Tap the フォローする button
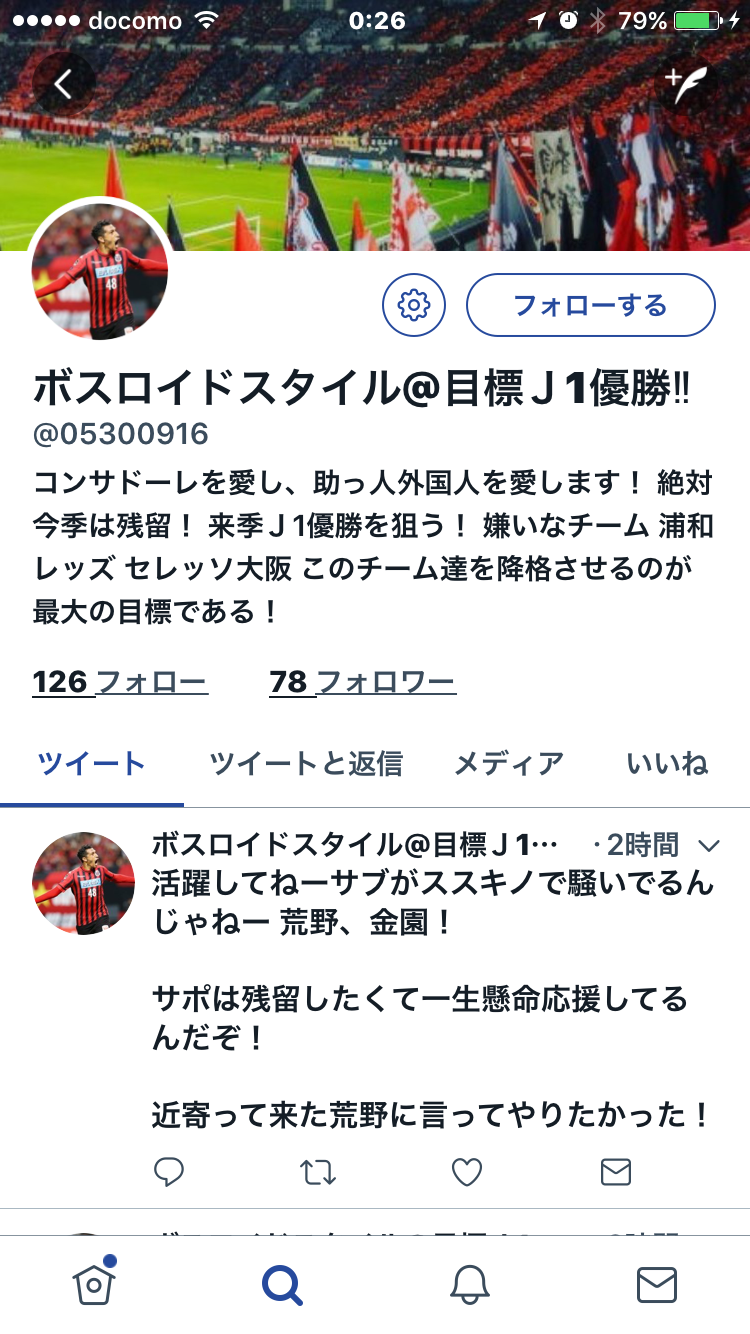The width and height of the screenshot is (750, 1334). point(590,304)
